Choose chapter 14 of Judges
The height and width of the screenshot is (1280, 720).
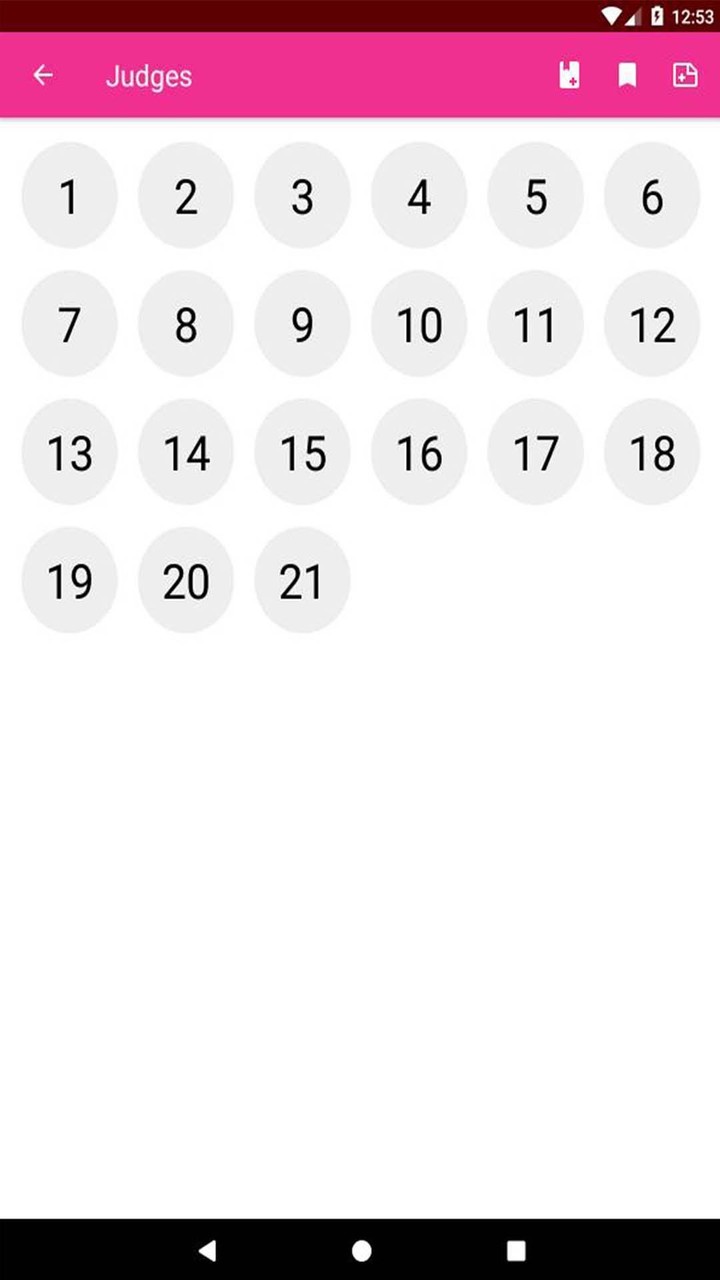pyautogui.click(x=186, y=452)
